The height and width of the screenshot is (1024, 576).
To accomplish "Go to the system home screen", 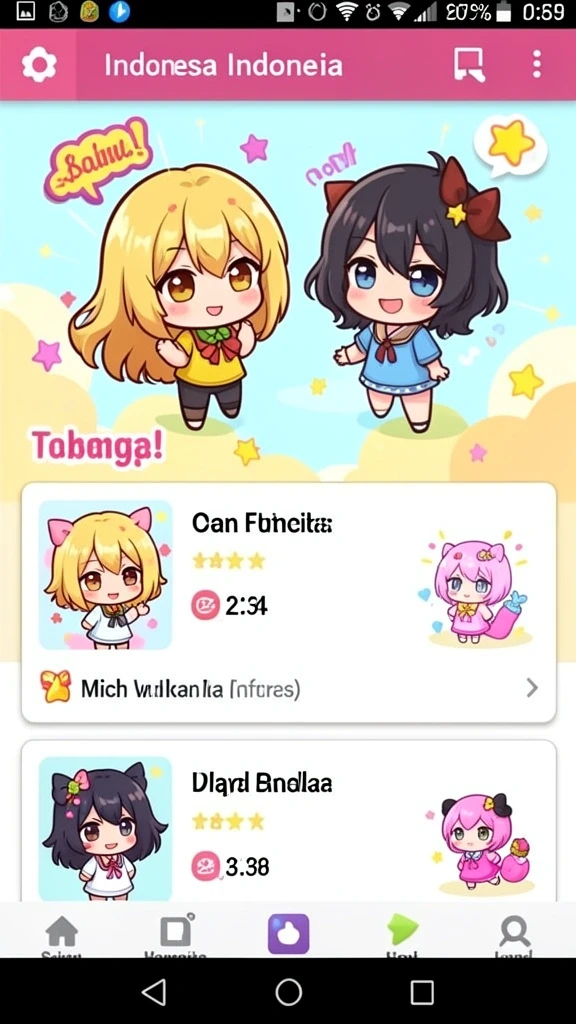I will [289, 992].
